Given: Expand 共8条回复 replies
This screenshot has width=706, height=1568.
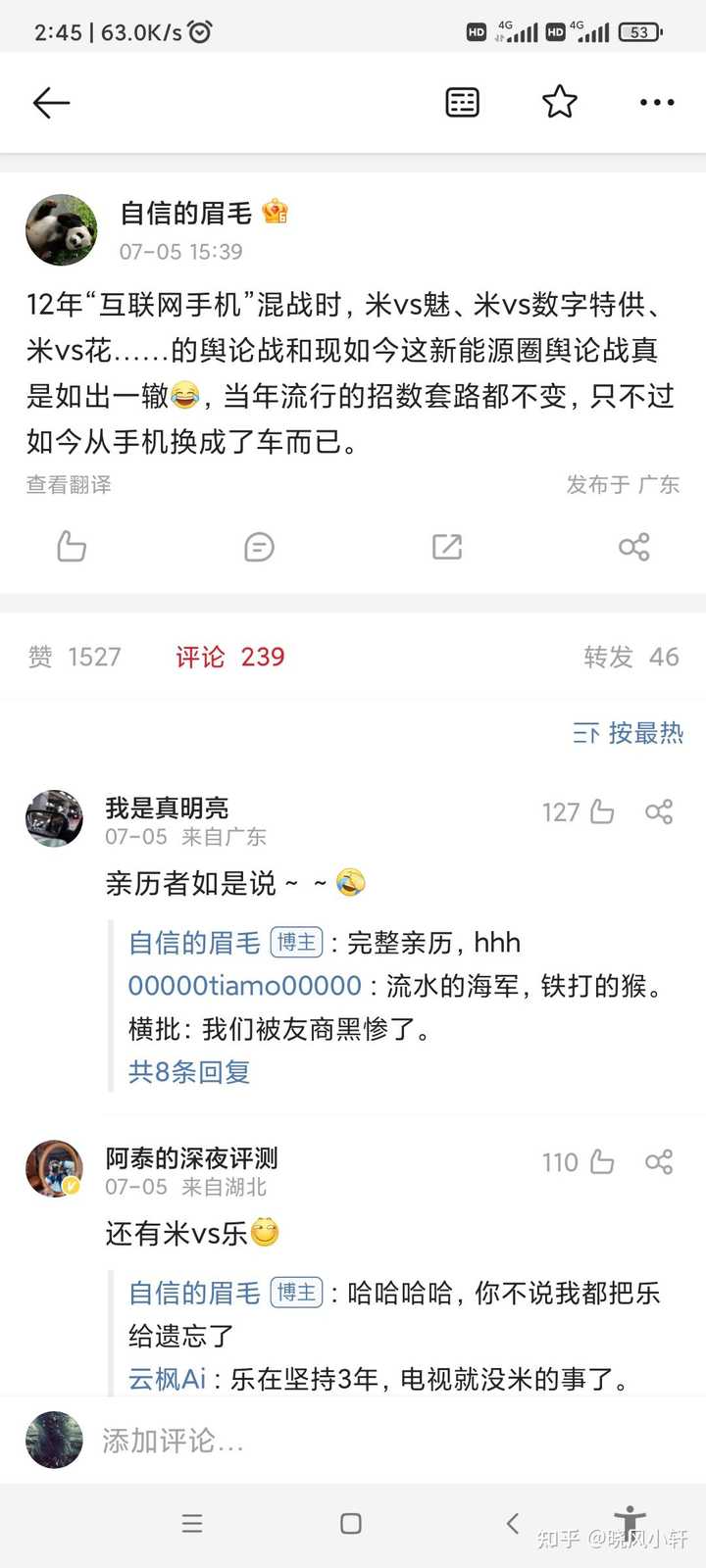Looking at the screenshot, I should tap(189, 1072).
